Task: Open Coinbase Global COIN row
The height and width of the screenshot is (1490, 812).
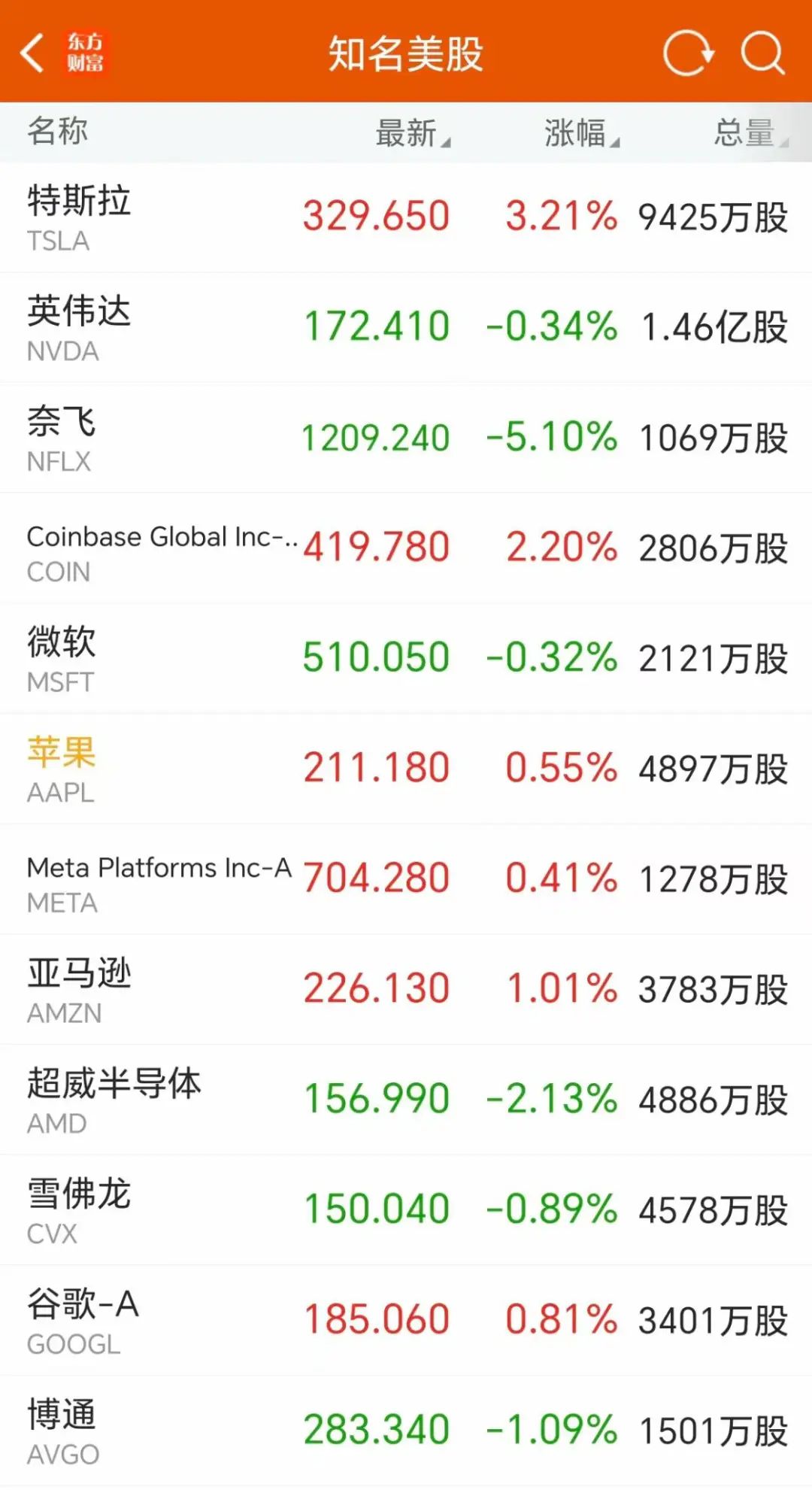Action: point(406,548)
